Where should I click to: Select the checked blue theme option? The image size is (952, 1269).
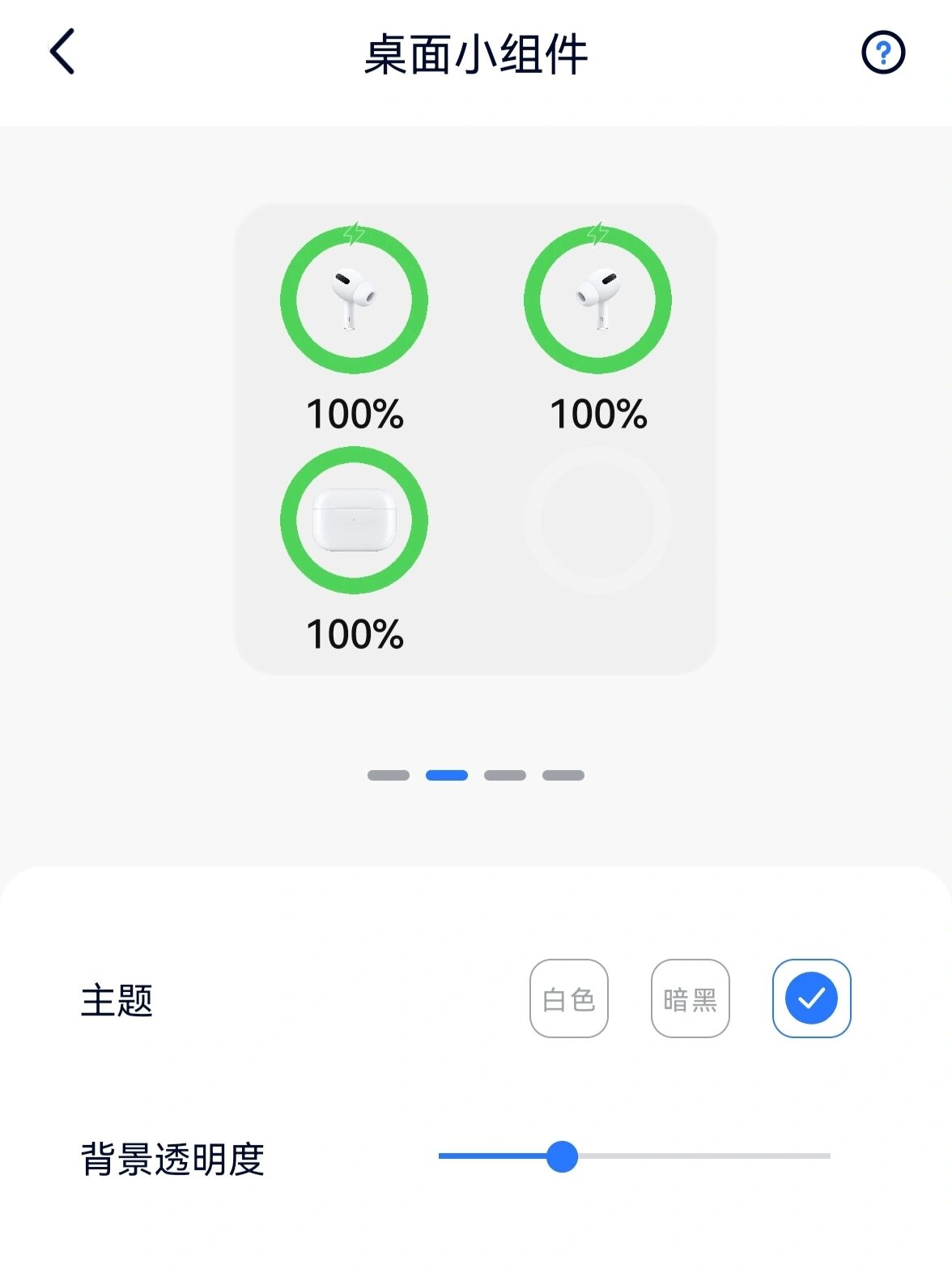811,998
